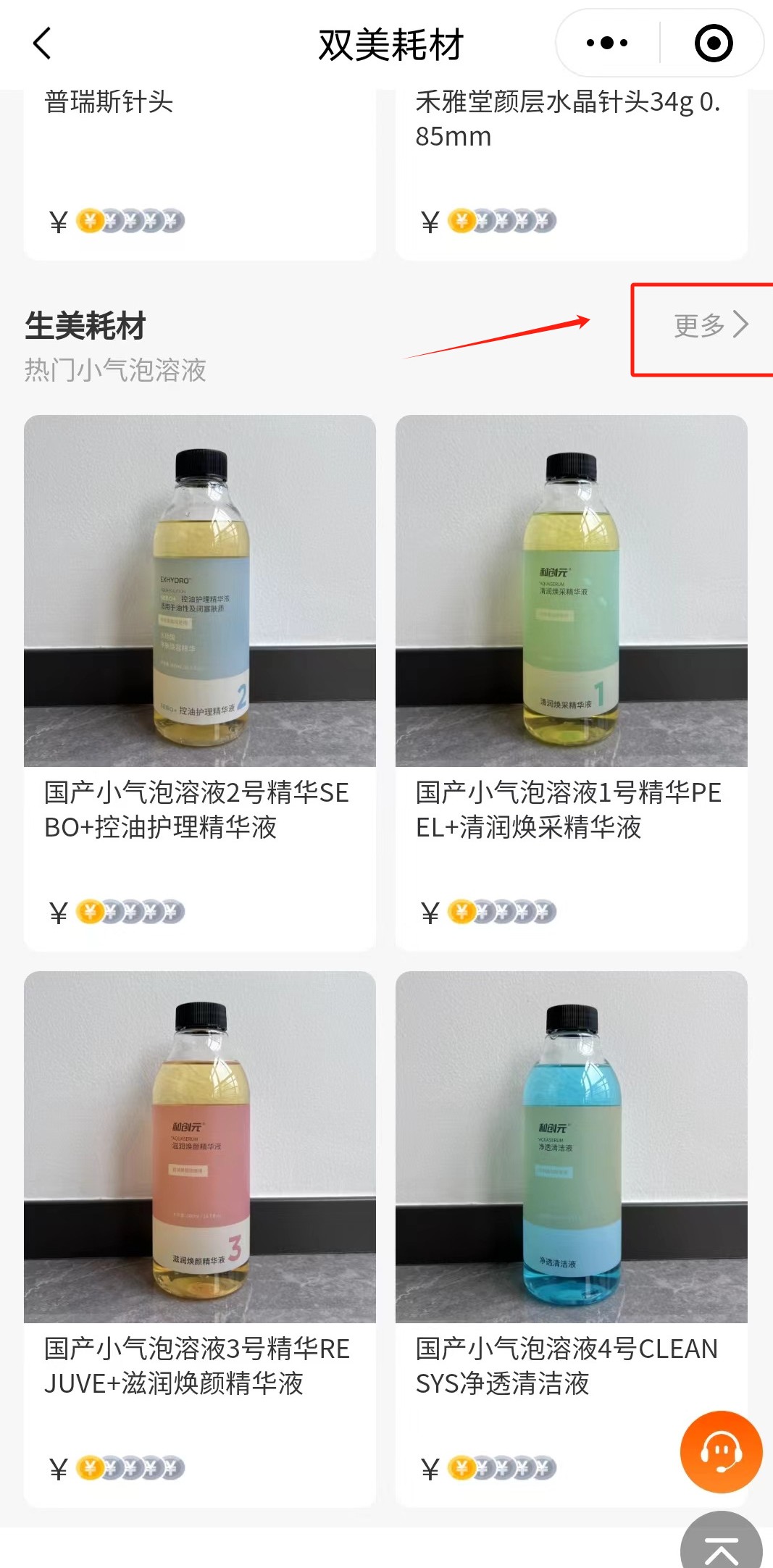
Task: Open 更多 for 生美耗材 section
Action: (x=710, y=325)
